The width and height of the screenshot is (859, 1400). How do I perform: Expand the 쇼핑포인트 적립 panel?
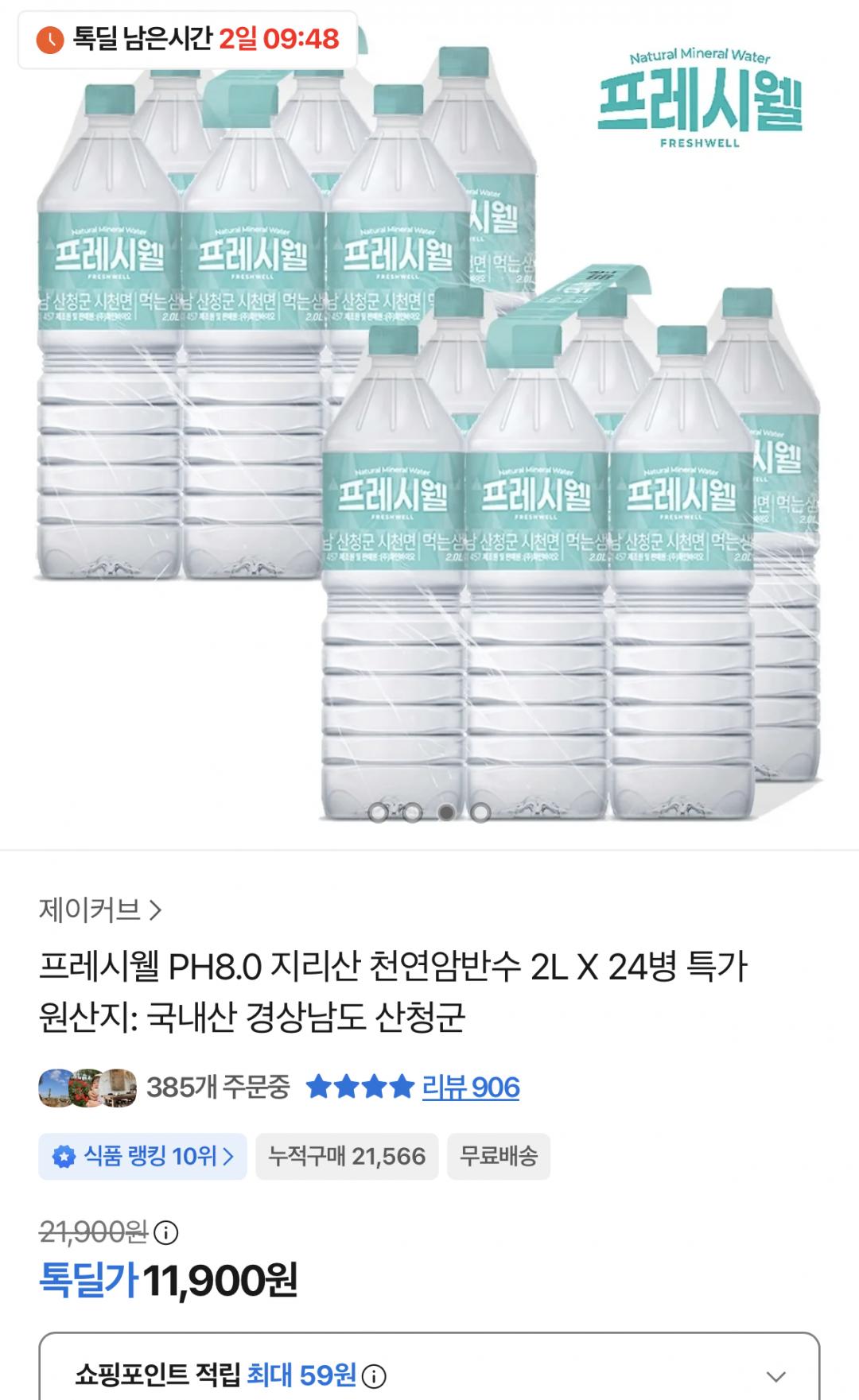pos(775,1376)
